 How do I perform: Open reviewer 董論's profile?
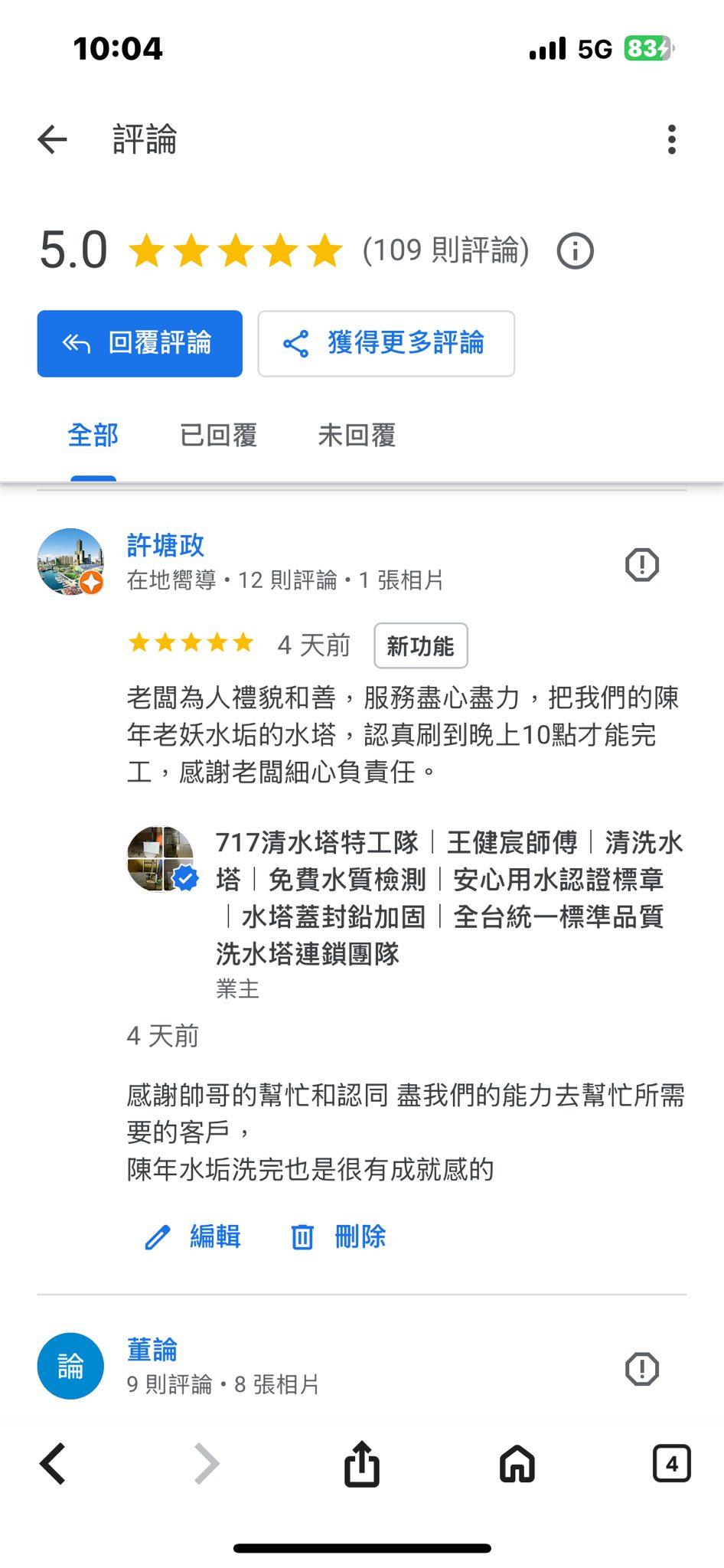[152, 1349]
